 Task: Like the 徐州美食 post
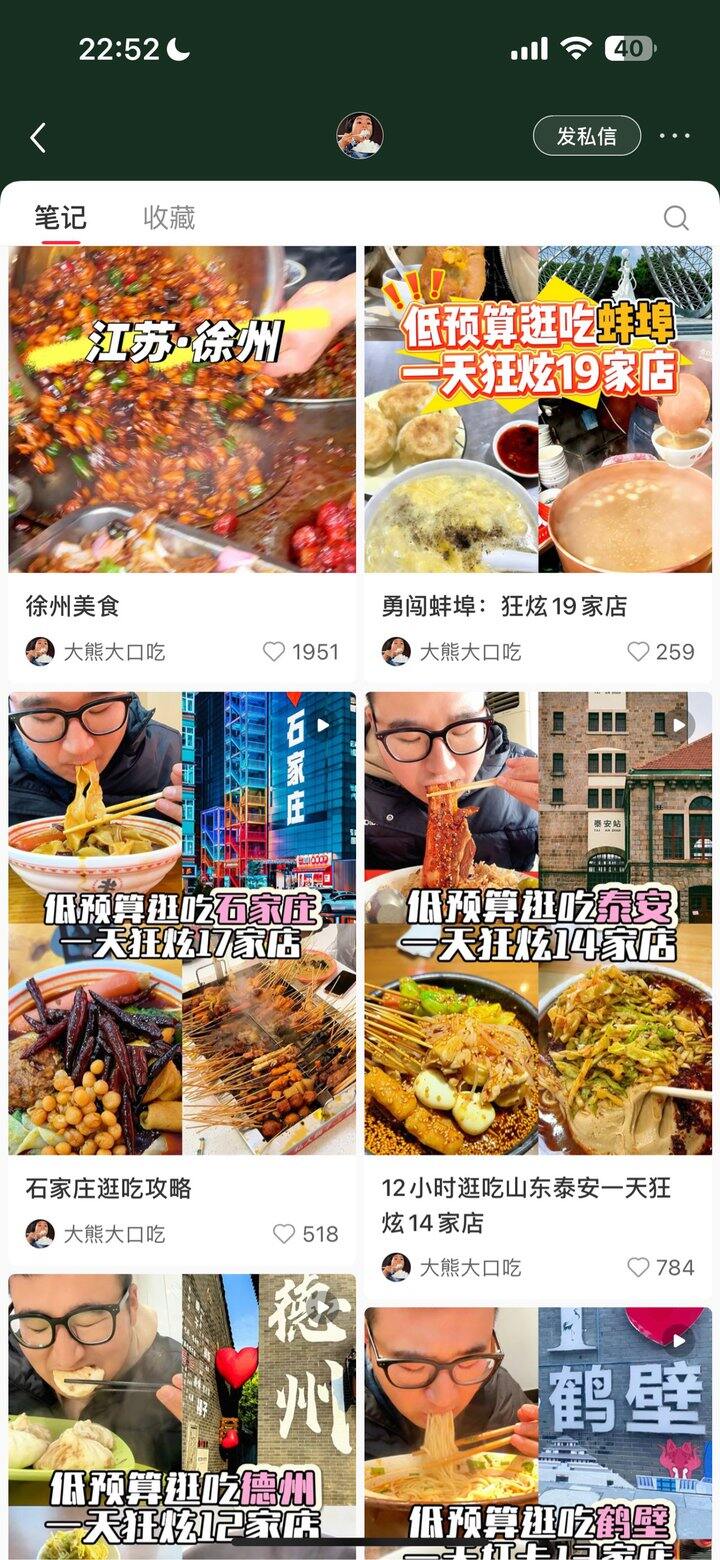click(272, 652)
